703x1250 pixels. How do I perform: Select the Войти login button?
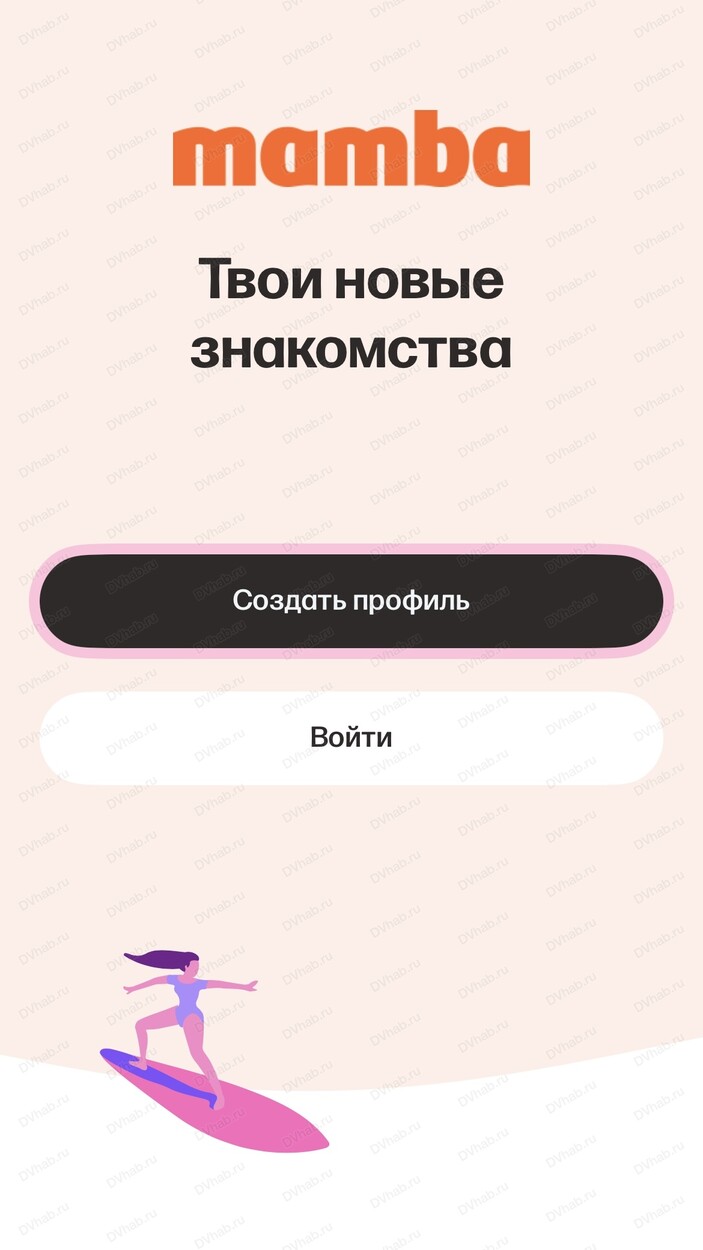(351, 738)
